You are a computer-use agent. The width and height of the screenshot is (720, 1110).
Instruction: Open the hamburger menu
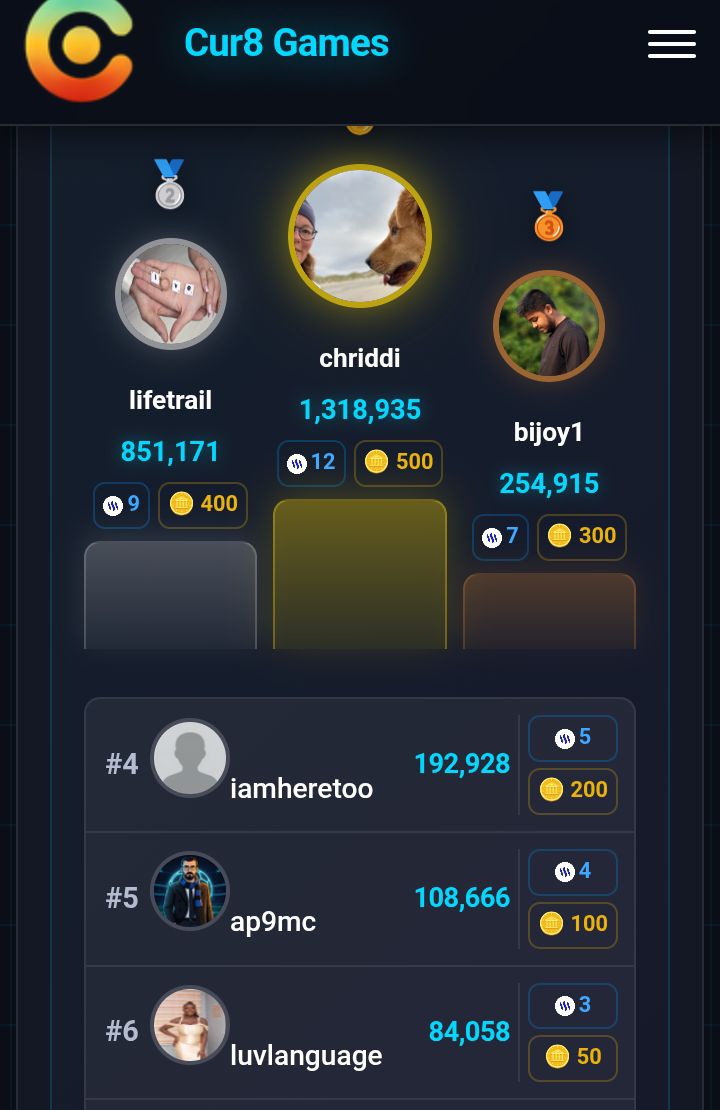point(671,44)
